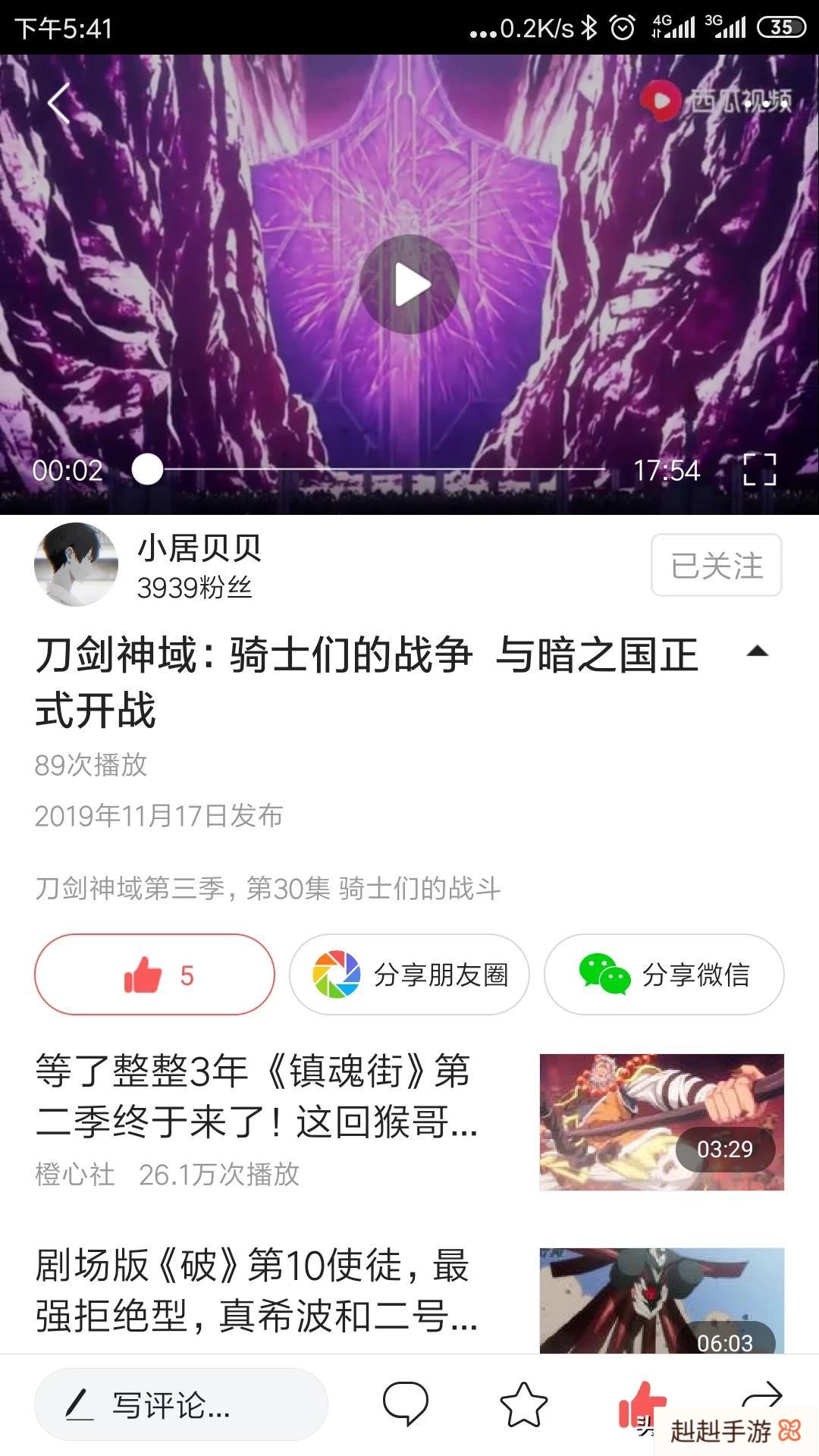The height and width of the screenshot is (1456, 819).
Task: Tap the like button showing 5
Action: click(155, 974)
